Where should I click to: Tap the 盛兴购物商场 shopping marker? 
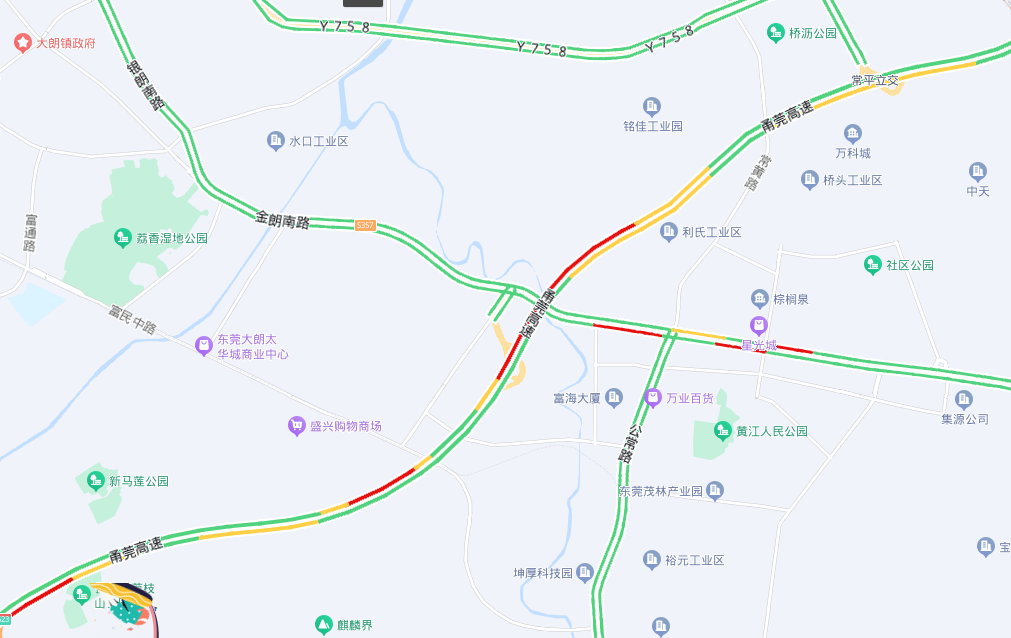point(297,426)
